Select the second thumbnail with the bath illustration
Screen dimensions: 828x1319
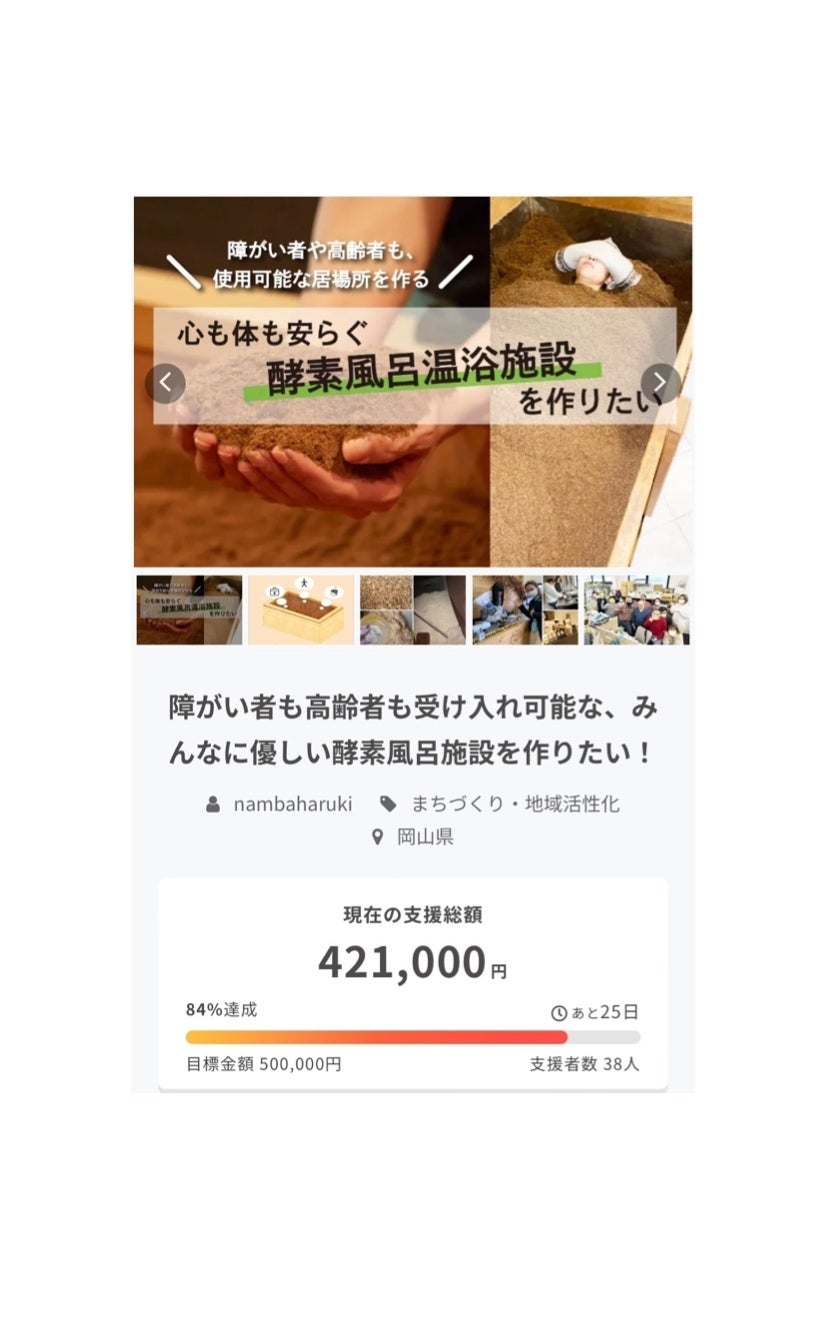coord(301,609)
